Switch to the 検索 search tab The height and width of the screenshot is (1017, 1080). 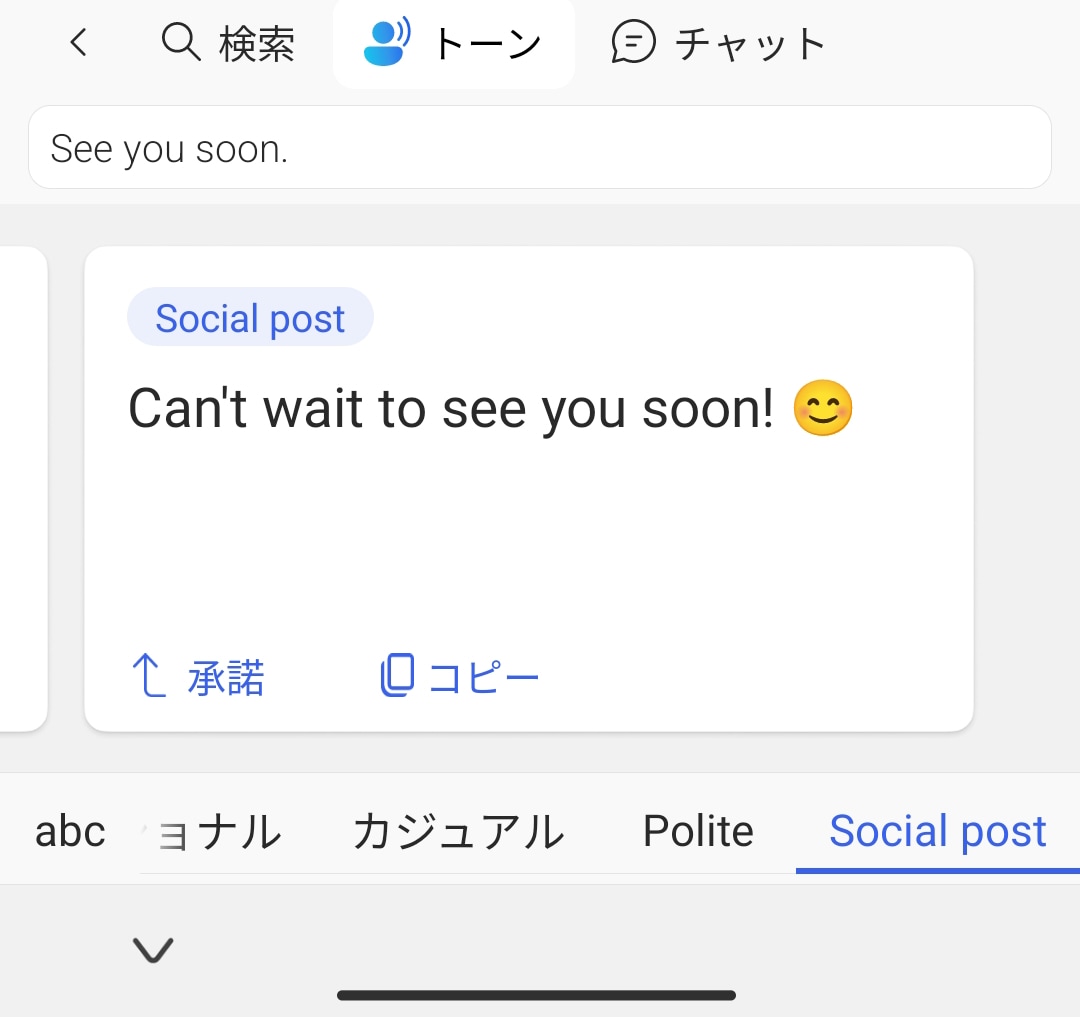tap(228, 43)
